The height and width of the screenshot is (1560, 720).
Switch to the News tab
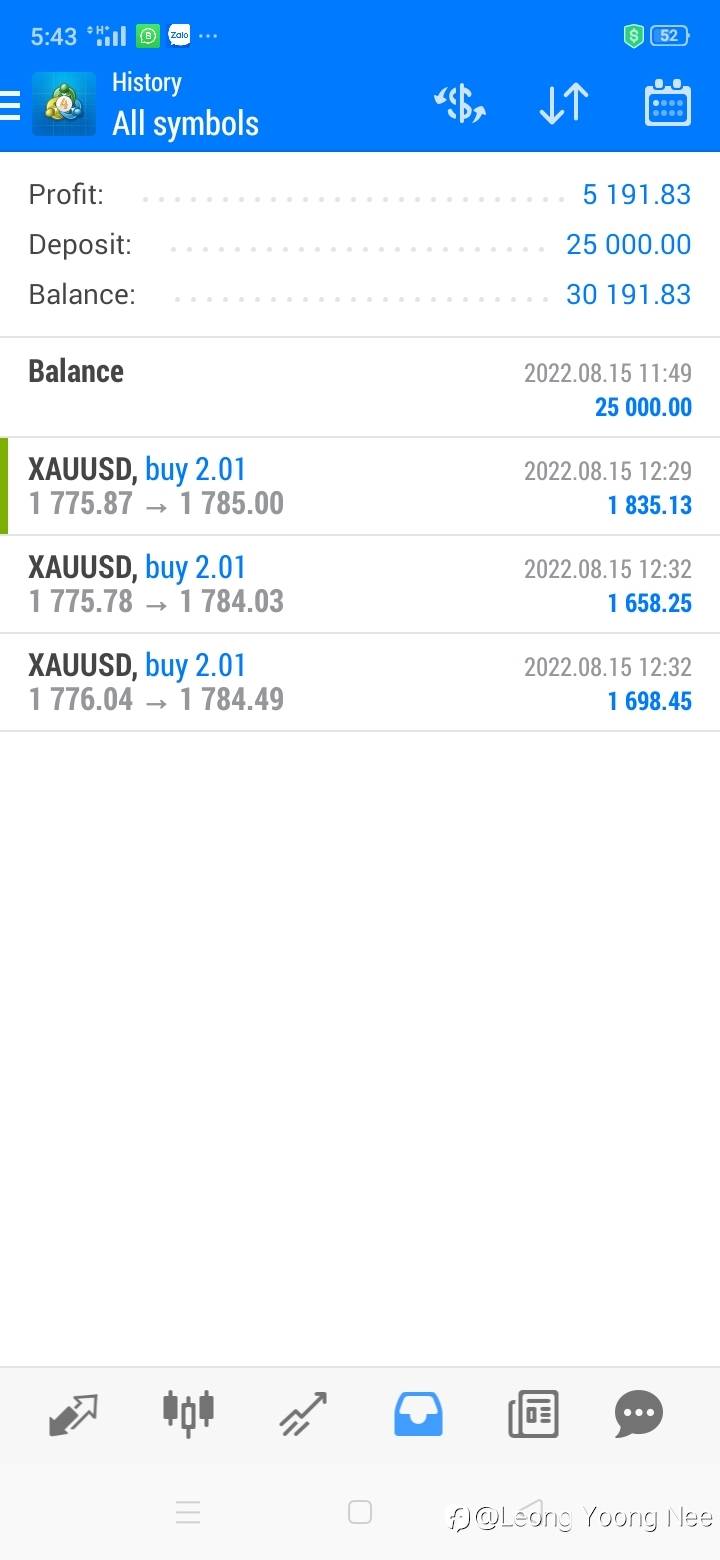(533, 1414)
